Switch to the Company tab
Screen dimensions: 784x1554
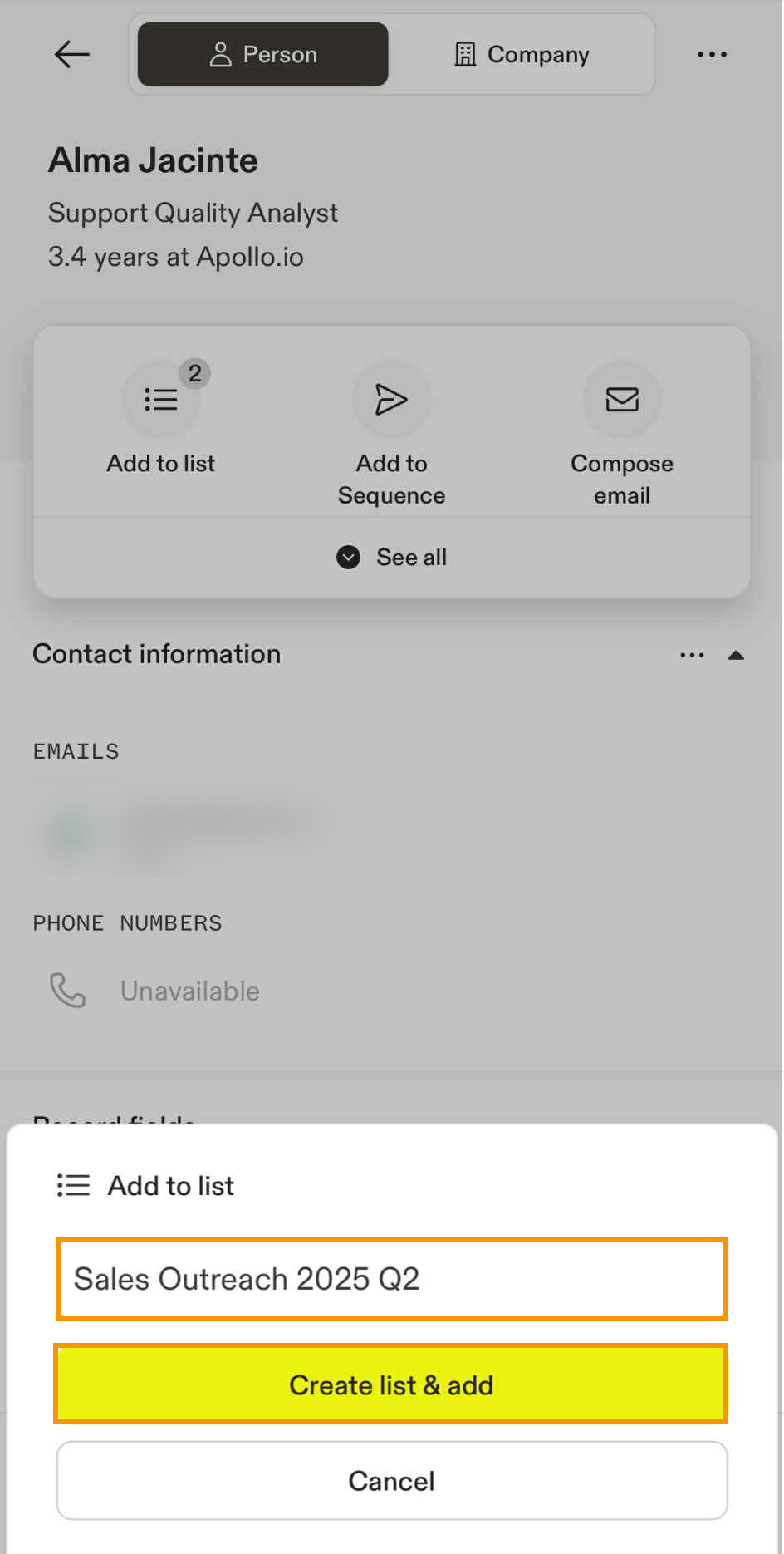click(521, 54)
